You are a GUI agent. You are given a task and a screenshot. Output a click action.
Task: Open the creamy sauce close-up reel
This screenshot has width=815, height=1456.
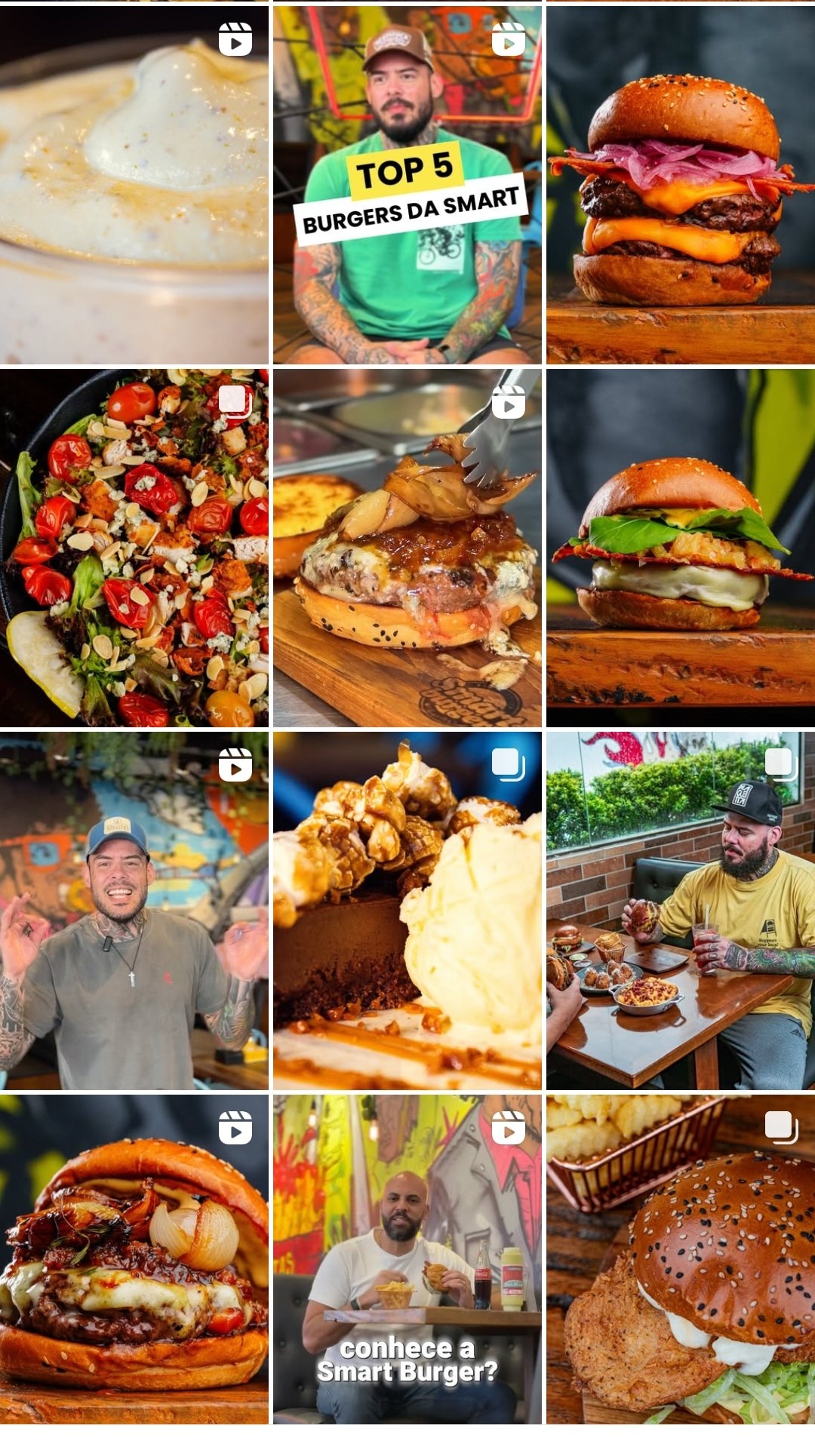click(134, 185)
